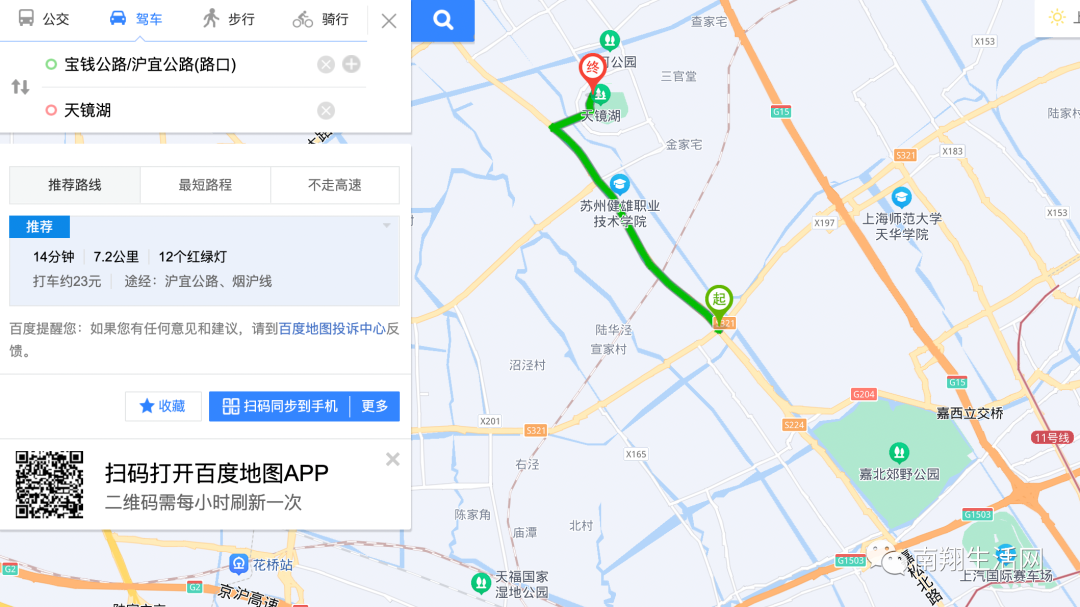
Task: Tap 扫码同步到手机 button
Action: [x=280, y=406]
